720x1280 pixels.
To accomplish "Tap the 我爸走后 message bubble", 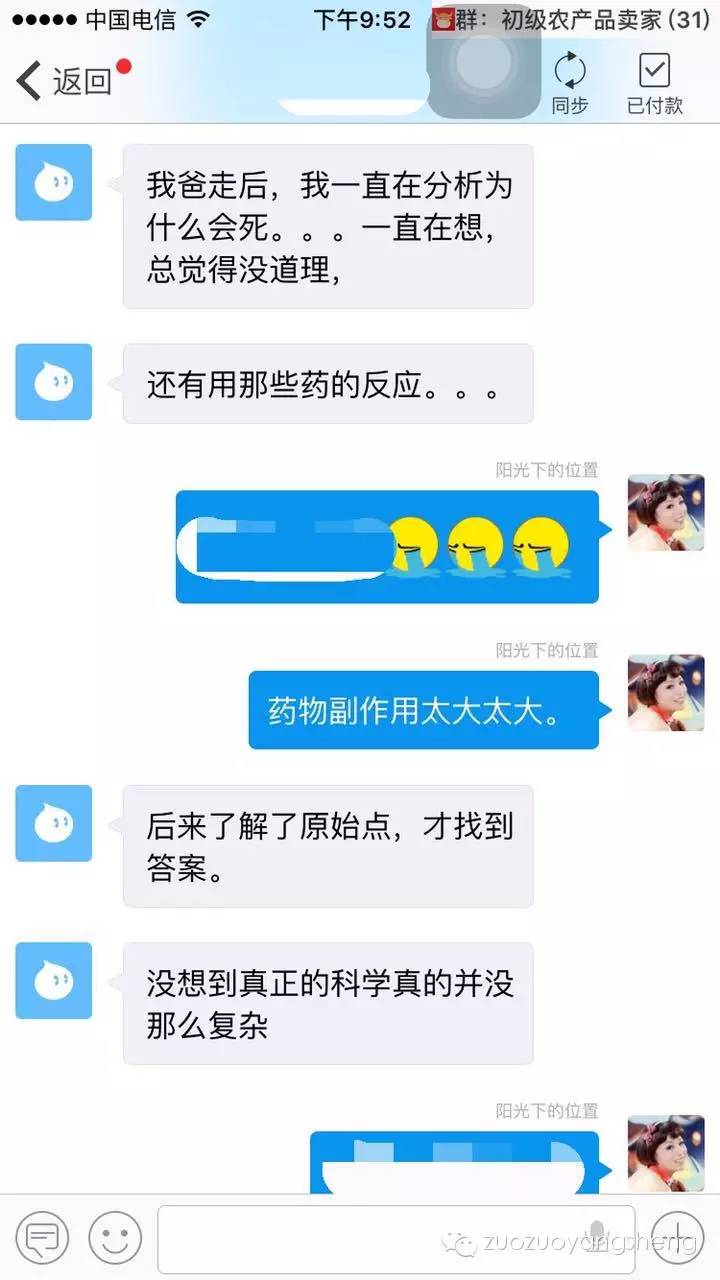I will (327, 224).
